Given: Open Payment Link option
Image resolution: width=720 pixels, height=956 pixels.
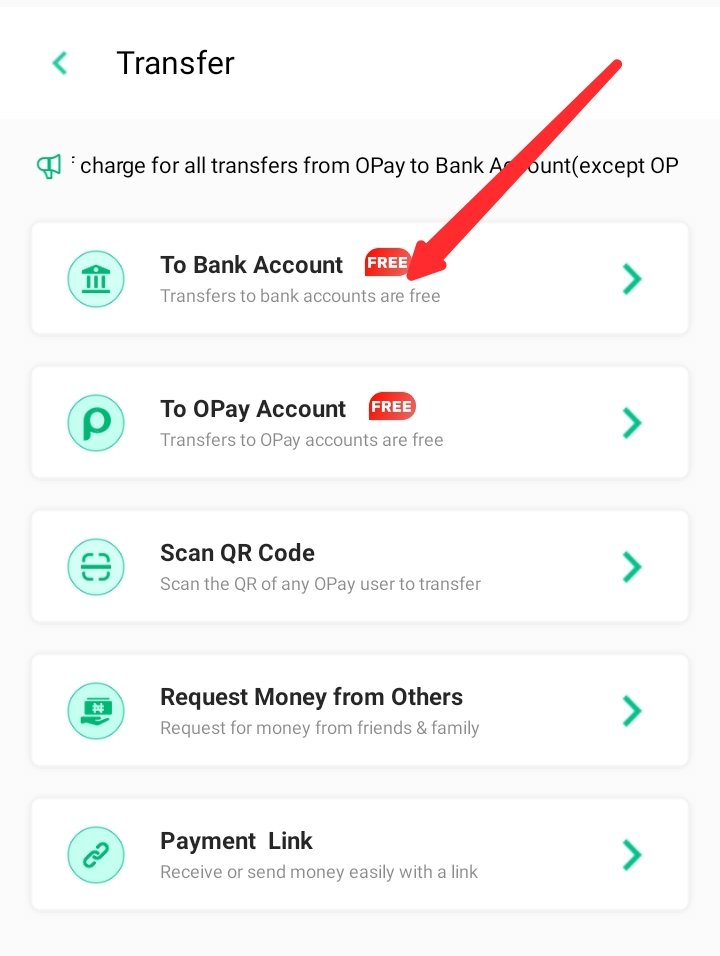Looking at the screenshot, I should 359,854.
